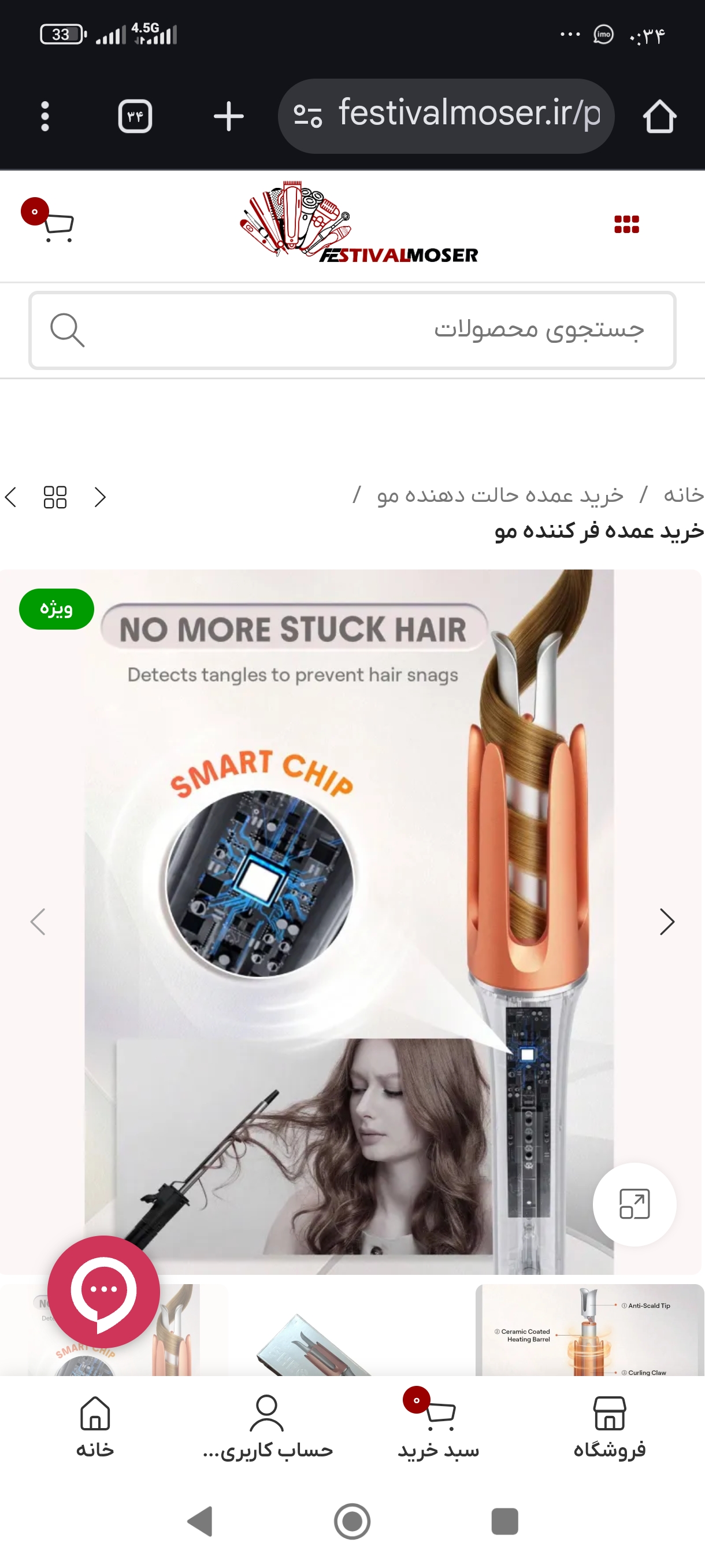Image resolution: width=705 pixels, height=1568 pixels.
Task: Select the Anti-Scald Tip gallery thumbnail
Action: [x=589, y=1329]
